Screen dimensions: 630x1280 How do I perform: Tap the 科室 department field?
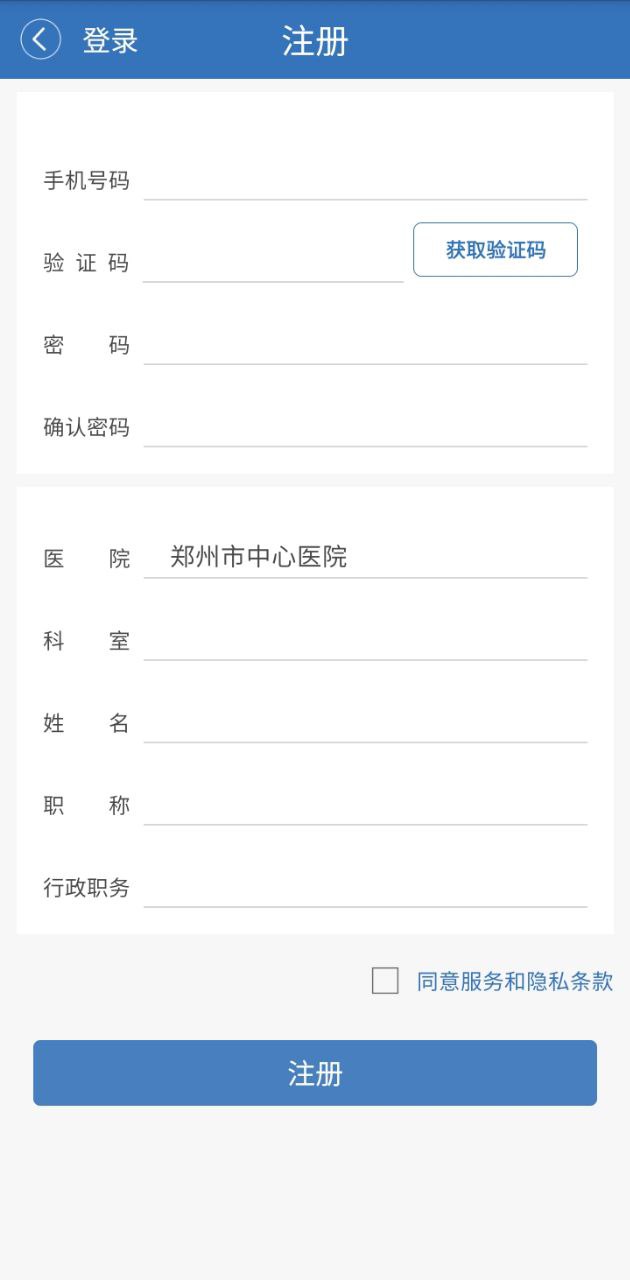coord(365,641)
